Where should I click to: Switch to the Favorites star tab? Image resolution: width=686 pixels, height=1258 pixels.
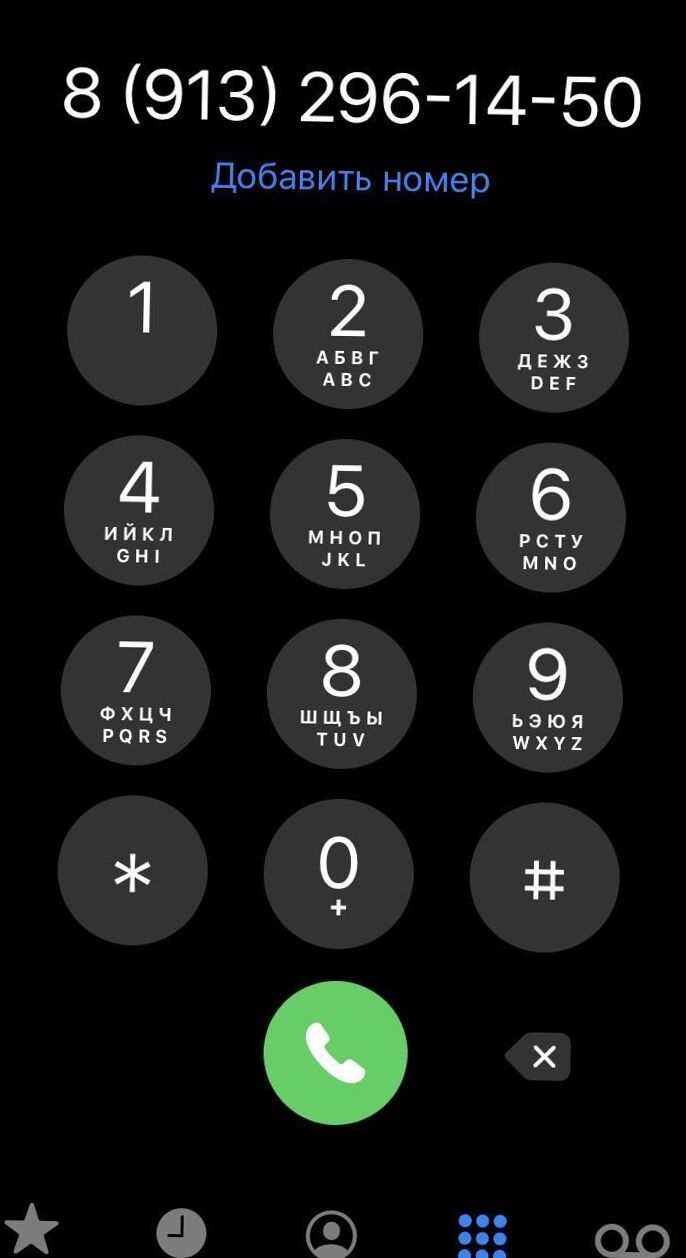point(32,1230)
